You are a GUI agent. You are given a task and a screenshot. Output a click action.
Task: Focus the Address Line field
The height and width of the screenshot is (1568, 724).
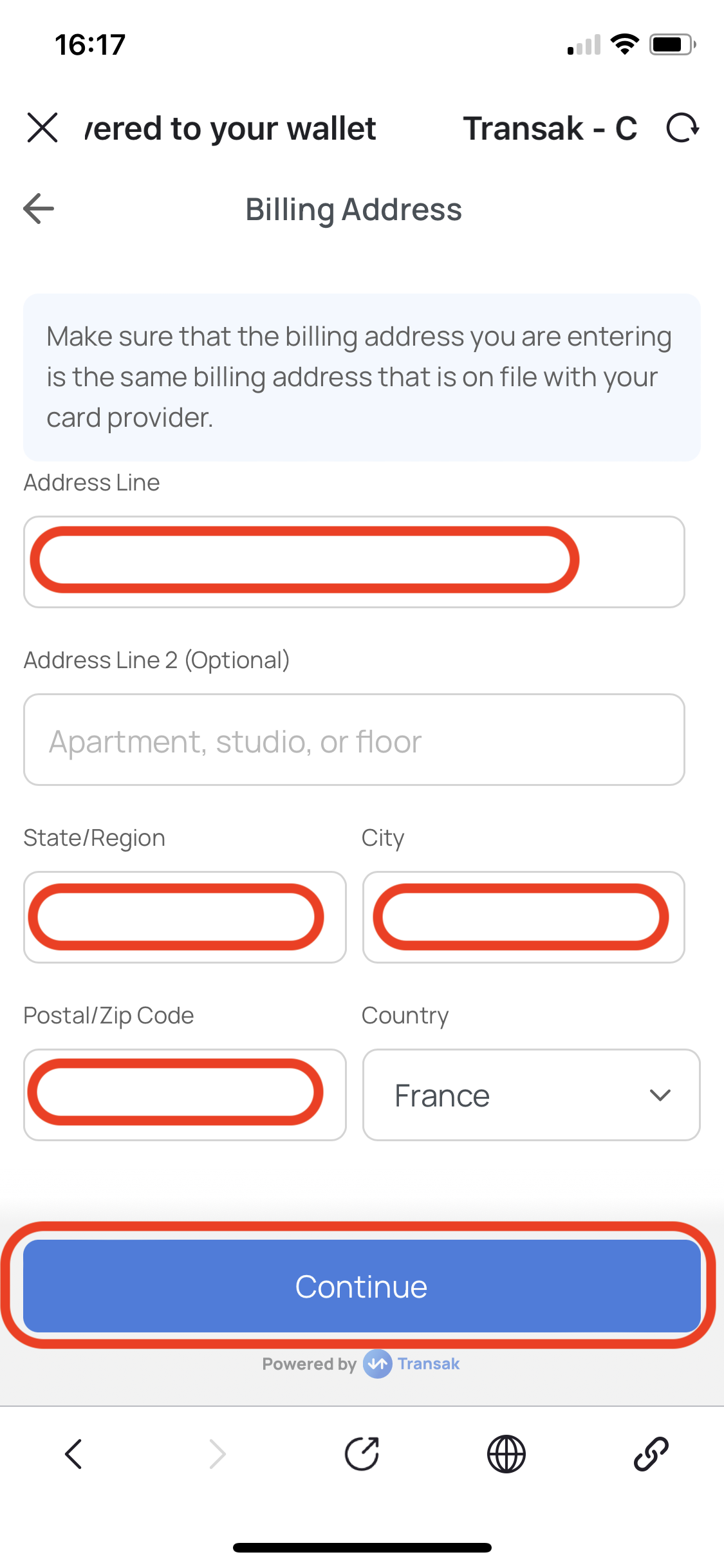pos(354,562)
